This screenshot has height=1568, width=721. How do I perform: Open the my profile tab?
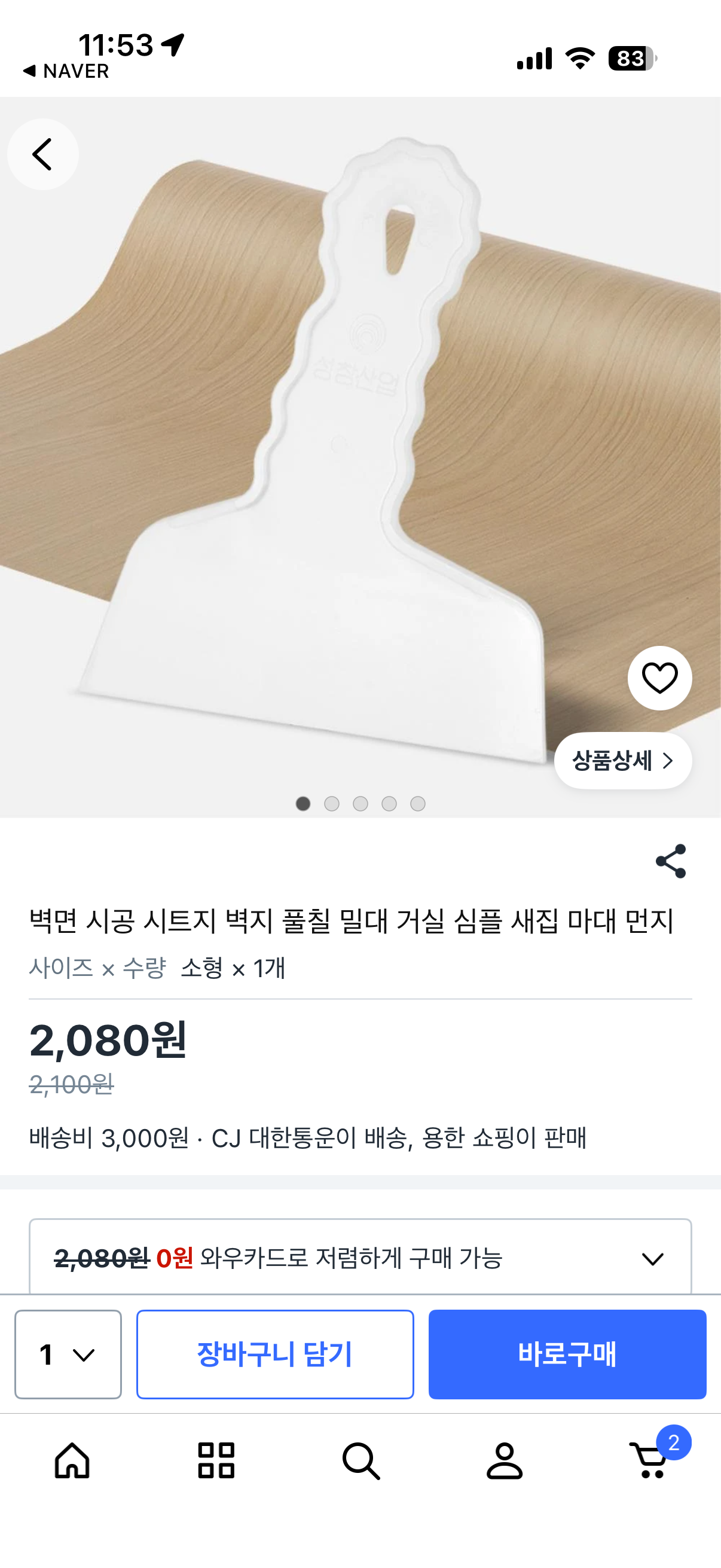tap(505, 1461)
